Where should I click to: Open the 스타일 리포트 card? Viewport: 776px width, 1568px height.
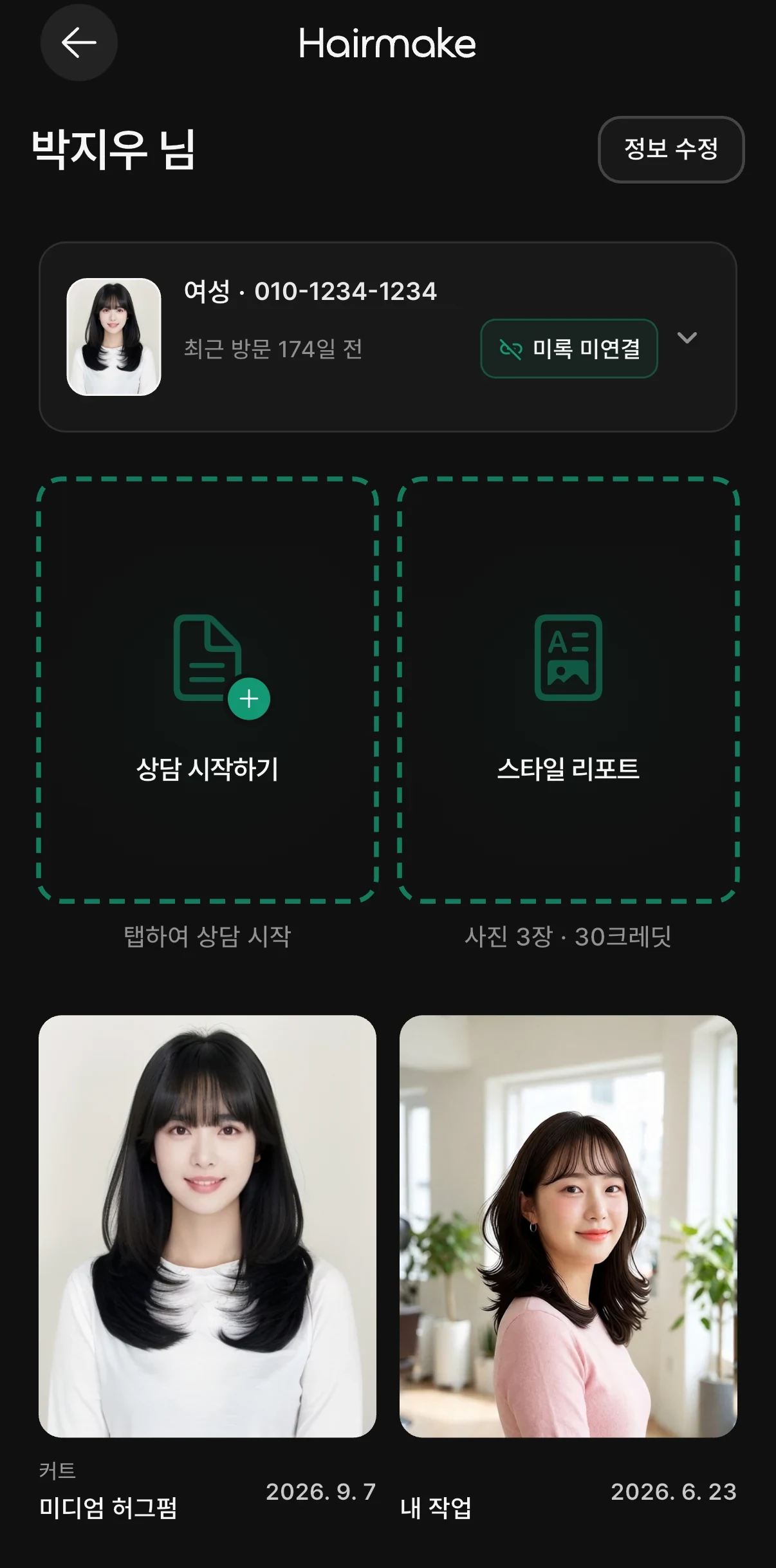pyautogui.click(x=568, y=690)
